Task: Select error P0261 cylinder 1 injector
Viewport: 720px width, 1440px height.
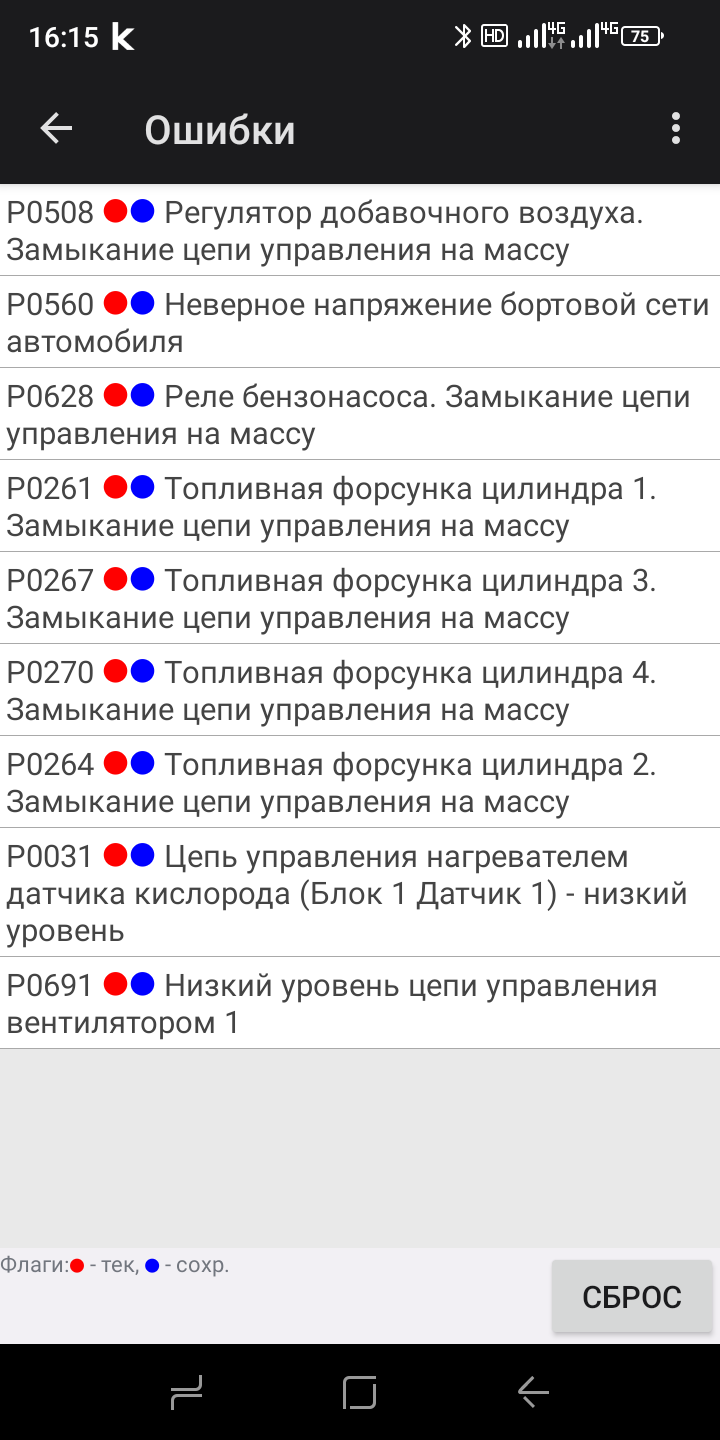Action: click(360, 506)
